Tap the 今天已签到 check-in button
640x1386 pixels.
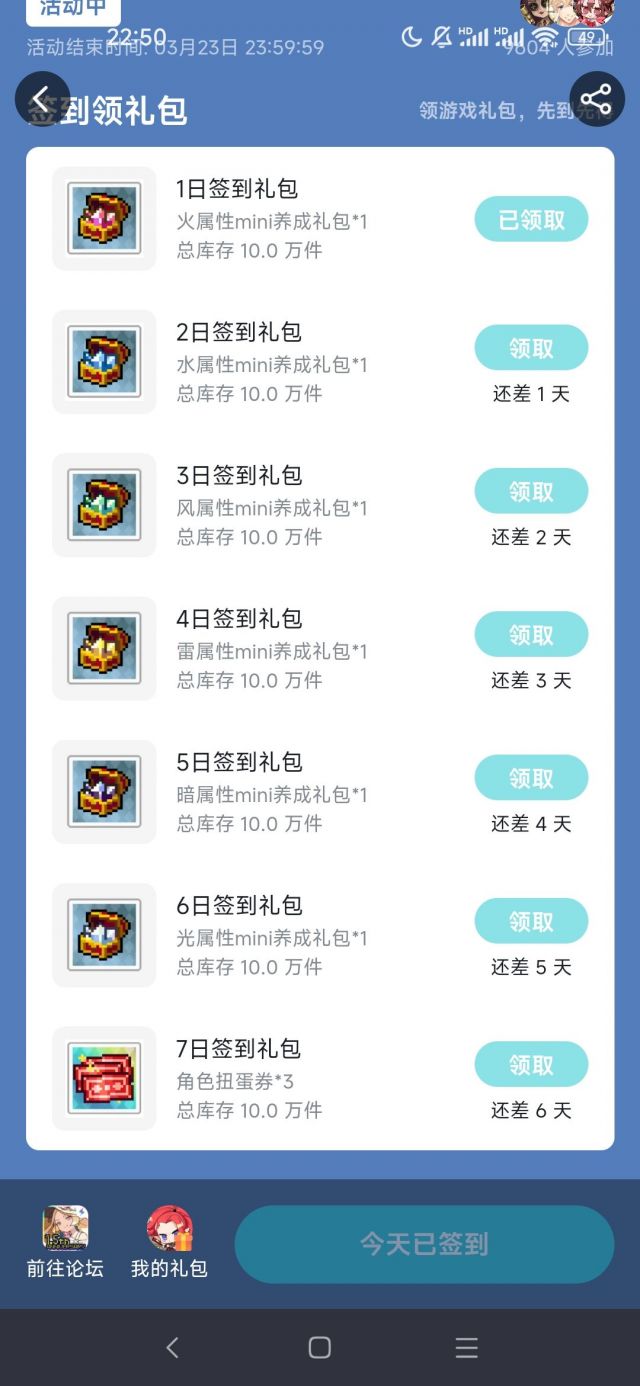[x=424, y=1244]
